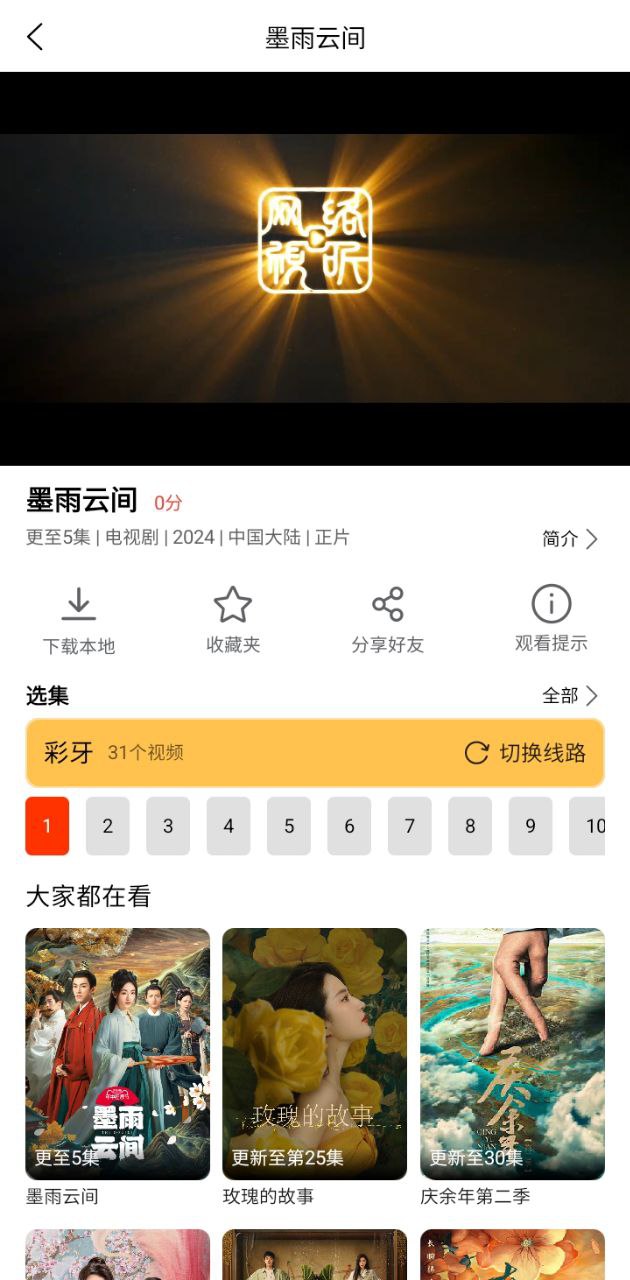This screenshot has width=630, height=1280.
Task: Open 庆余年第二季 recommendation card
Action: tap(512, 1054)
